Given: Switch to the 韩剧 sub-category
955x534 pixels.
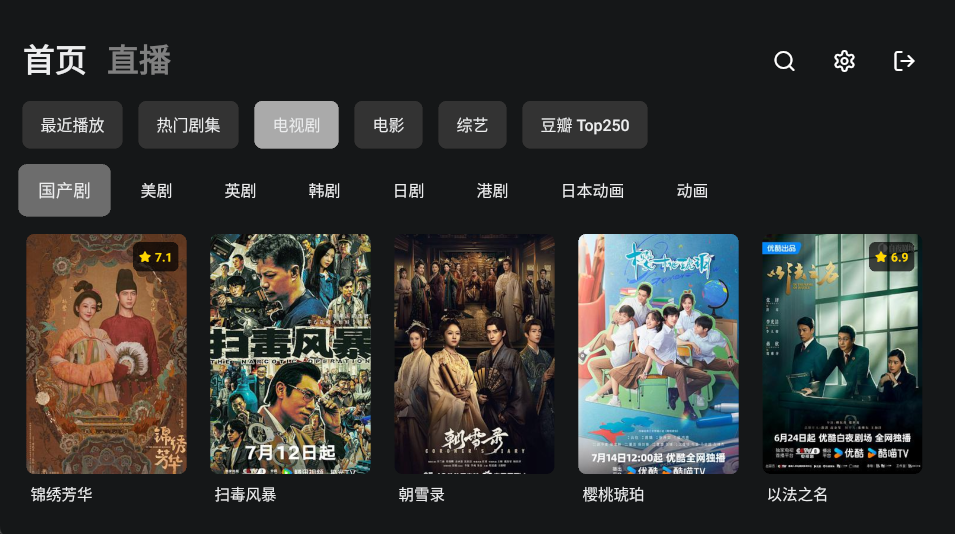Looking at the screenshot, I should [324, 190].
